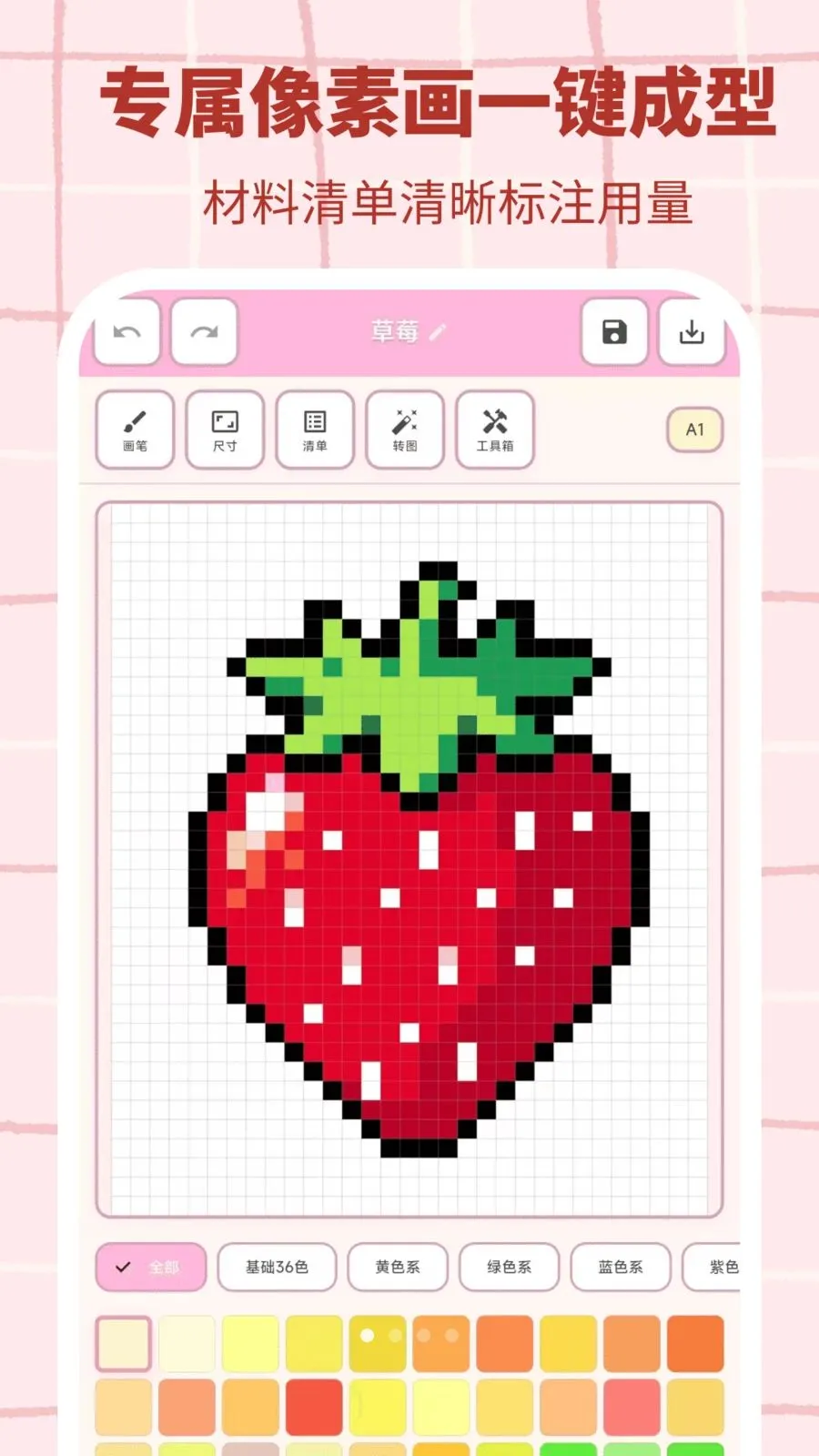819x1456 pixels.
Task: Enable the 黄色系 yellow color filter
Action: [x=398, y=1266]
